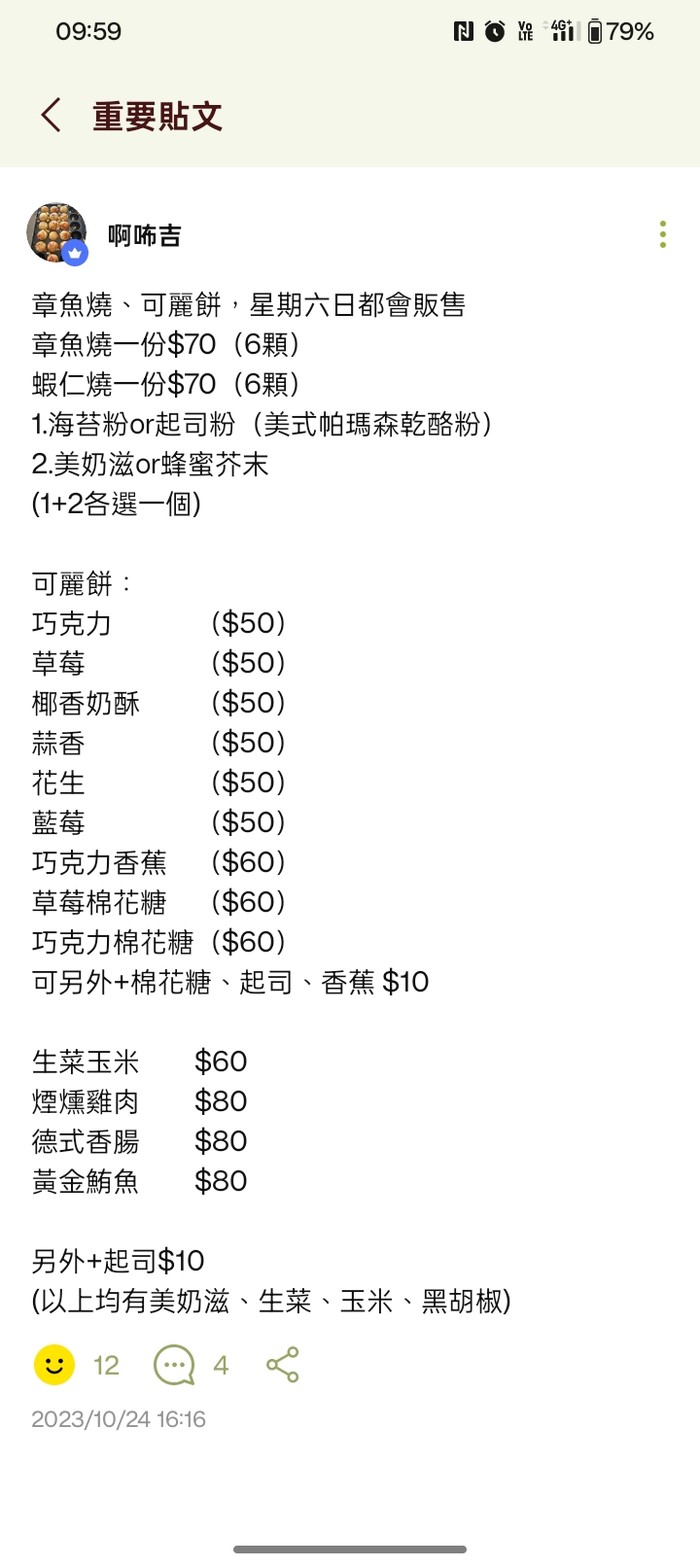Image resolution: width=700 pixels, height=1567 pixels.
Task: Go back from the 重要貼文 page
Action: point(50,116)
